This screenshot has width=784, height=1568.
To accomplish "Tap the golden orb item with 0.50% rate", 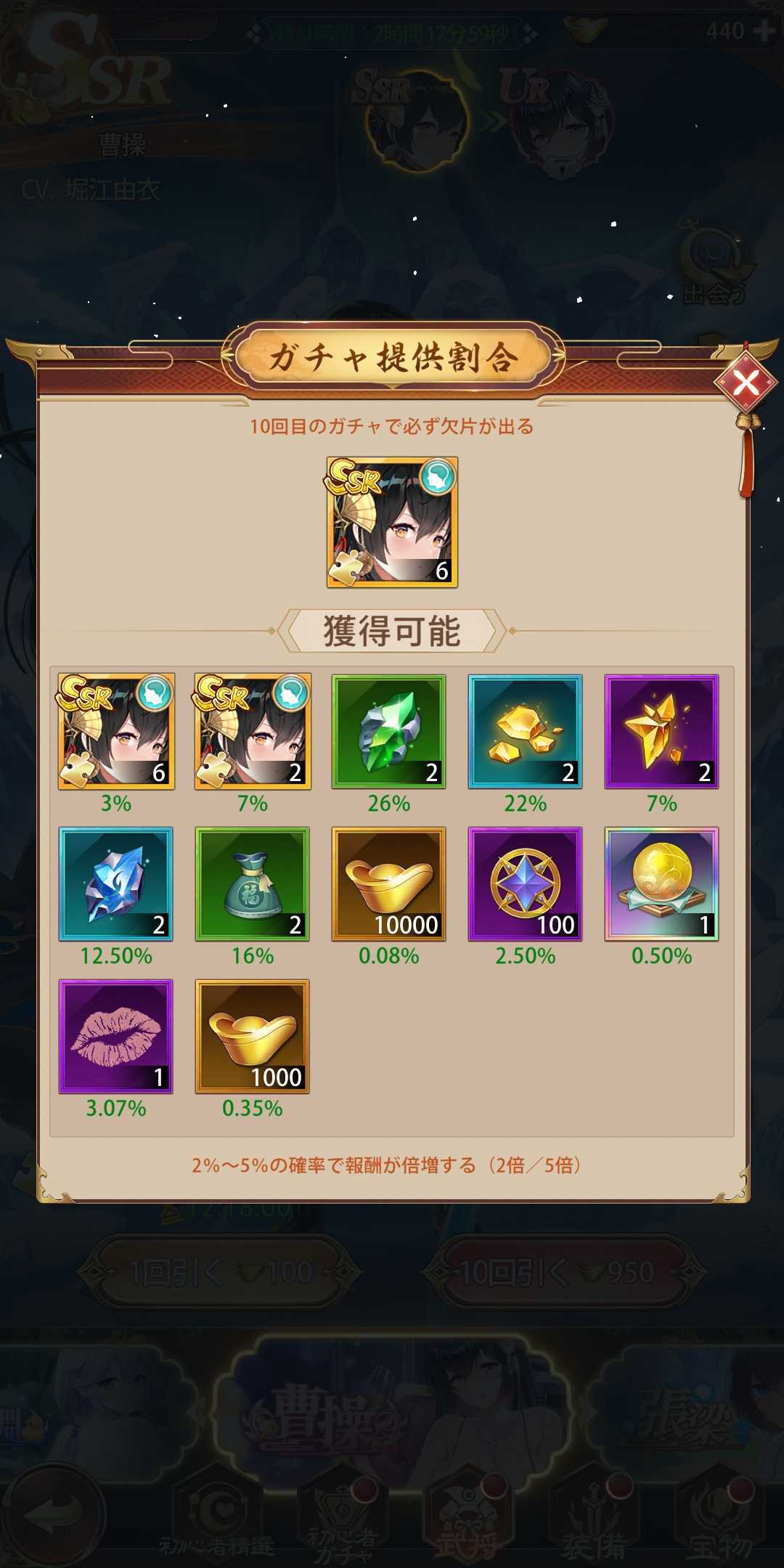I will pos(661,883).
